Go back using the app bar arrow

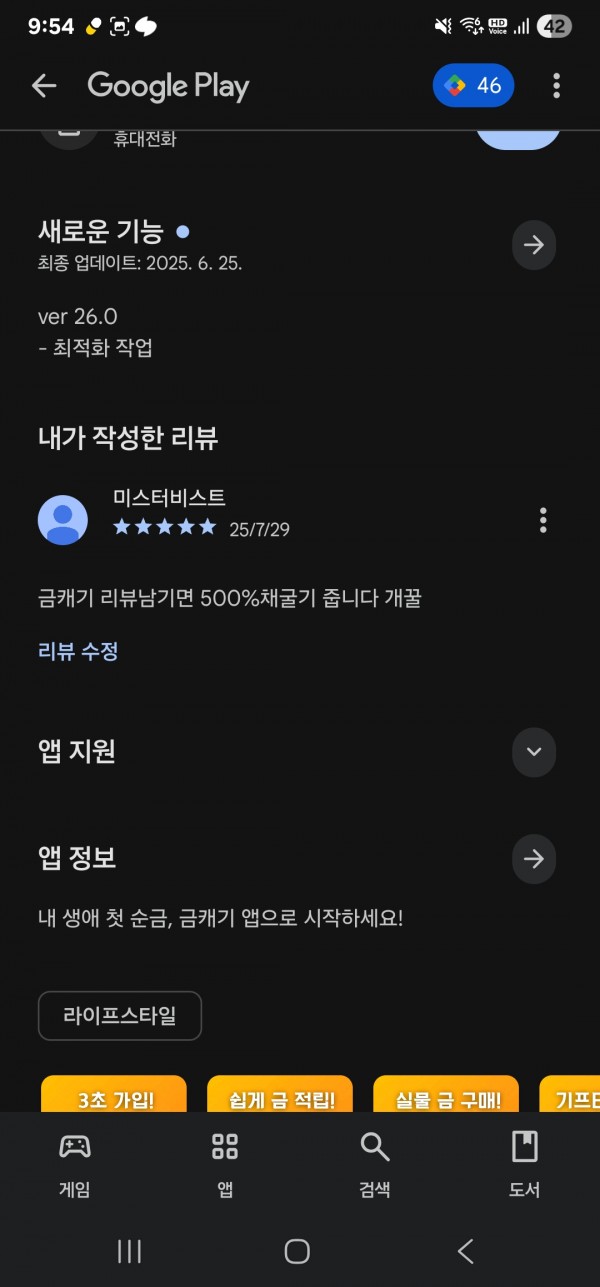point(44,86)
